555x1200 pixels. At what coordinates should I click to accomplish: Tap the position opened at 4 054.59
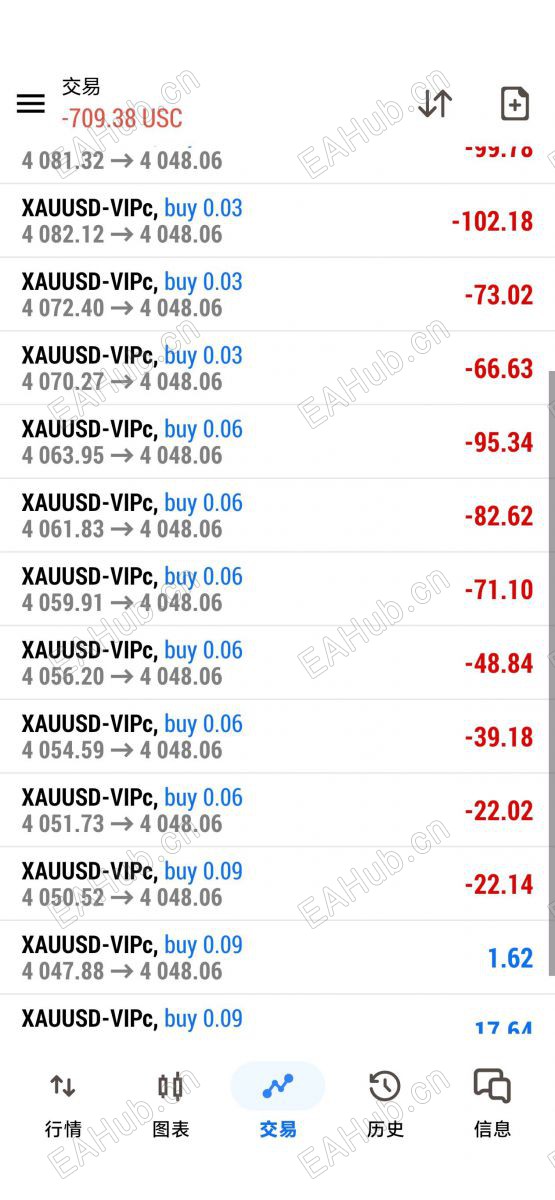pyautogui.click(x=277, y=737)
